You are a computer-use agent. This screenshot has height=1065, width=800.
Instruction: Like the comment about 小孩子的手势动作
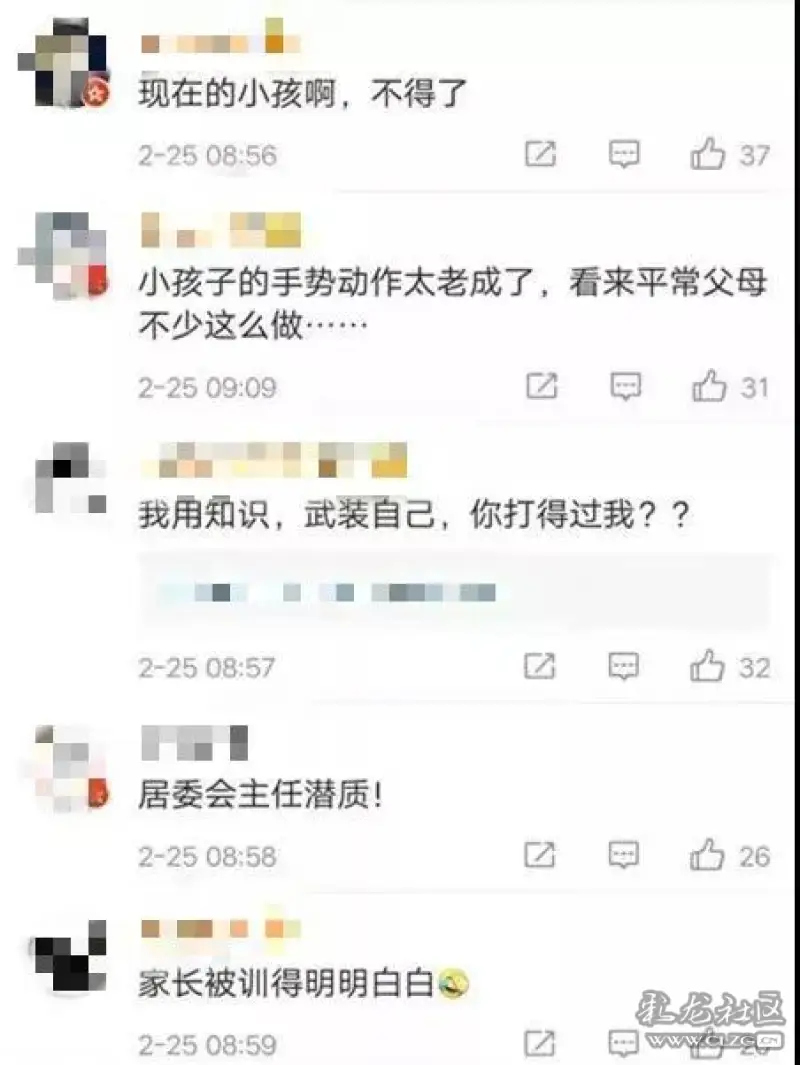pyautogui.click(x=708, y=386)
